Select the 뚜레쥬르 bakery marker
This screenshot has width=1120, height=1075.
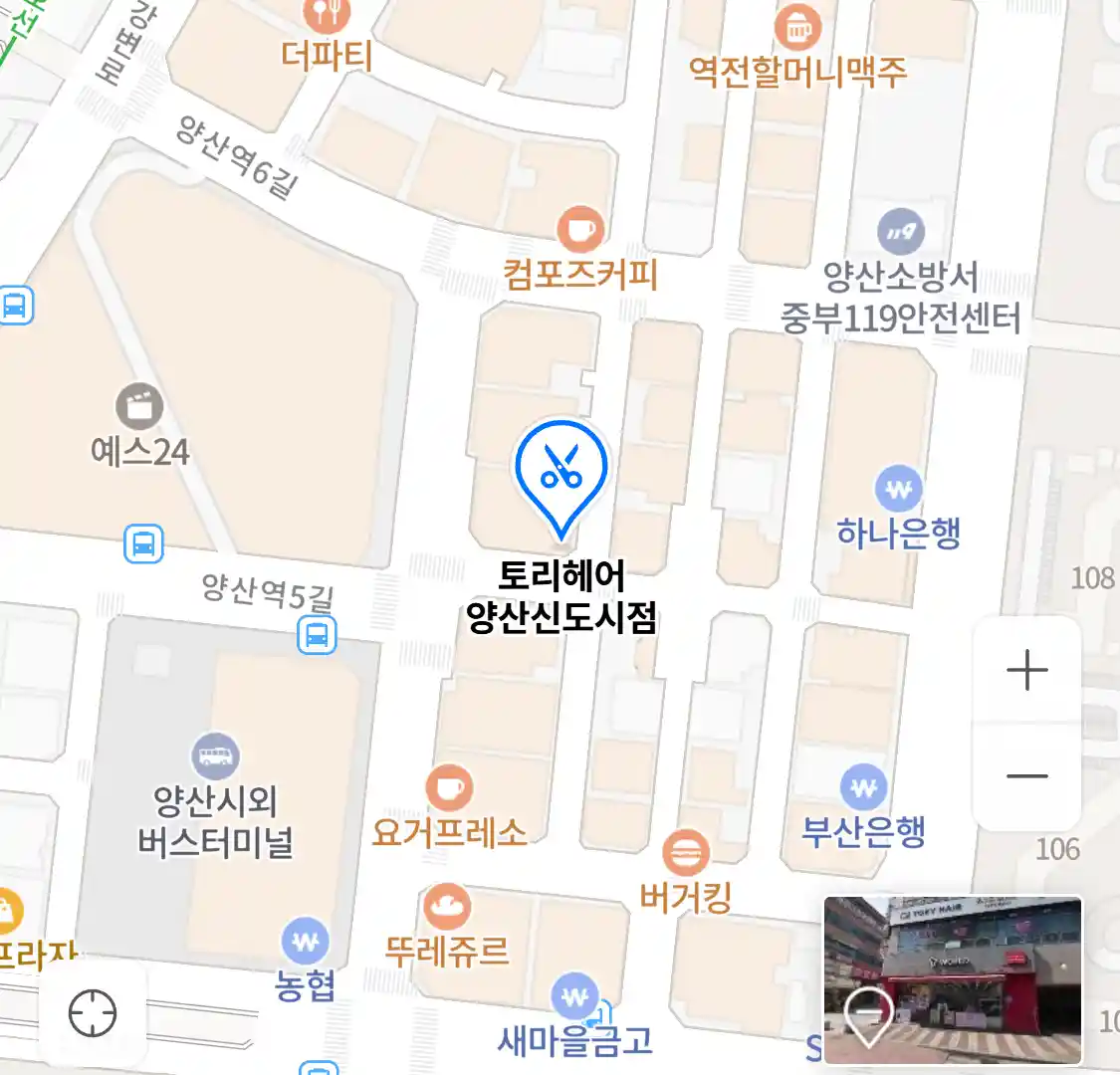pyautogui.click(x=447, y=907)
